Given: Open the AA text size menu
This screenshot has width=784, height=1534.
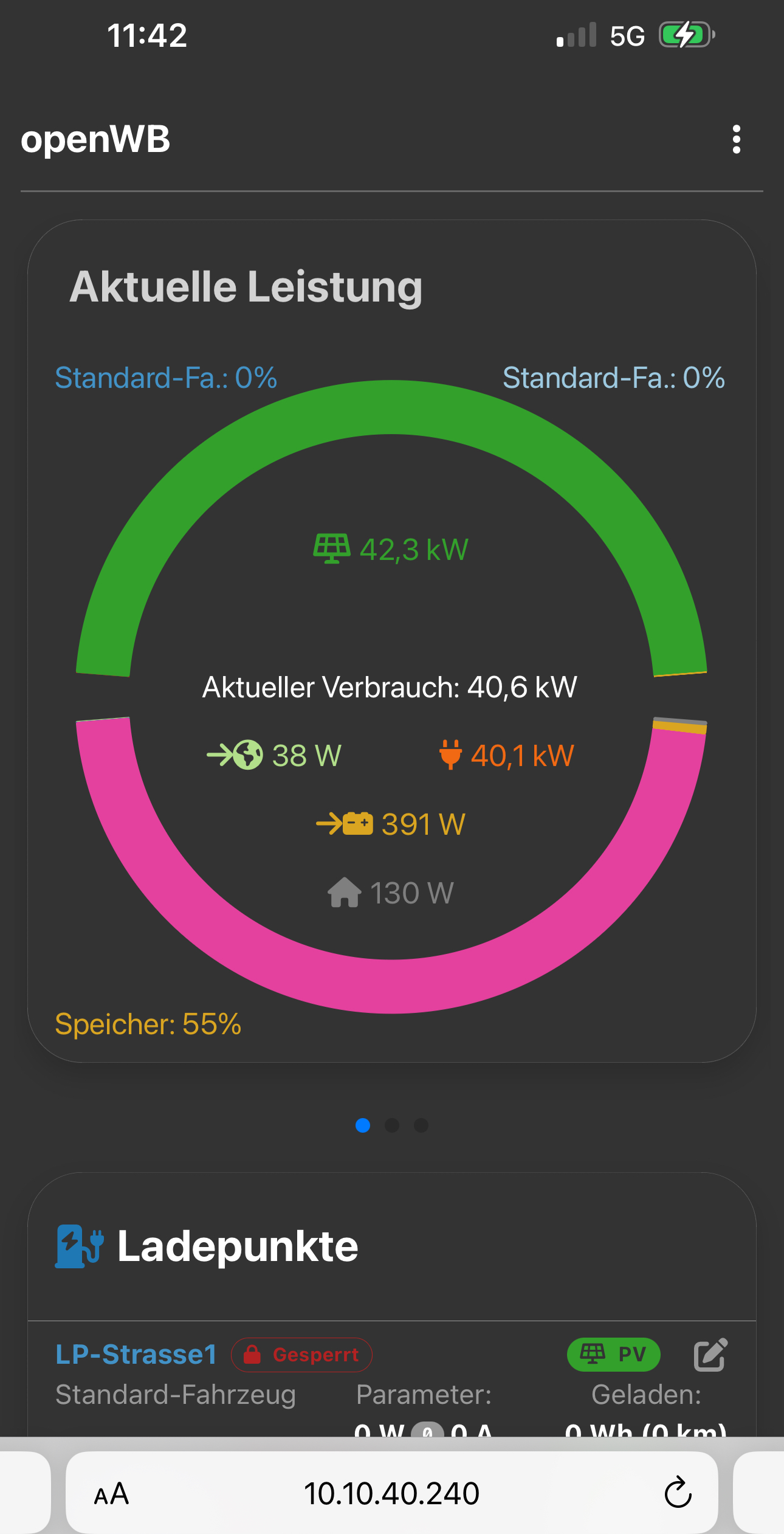Looking at the screenshot, I should point(111,1494).
